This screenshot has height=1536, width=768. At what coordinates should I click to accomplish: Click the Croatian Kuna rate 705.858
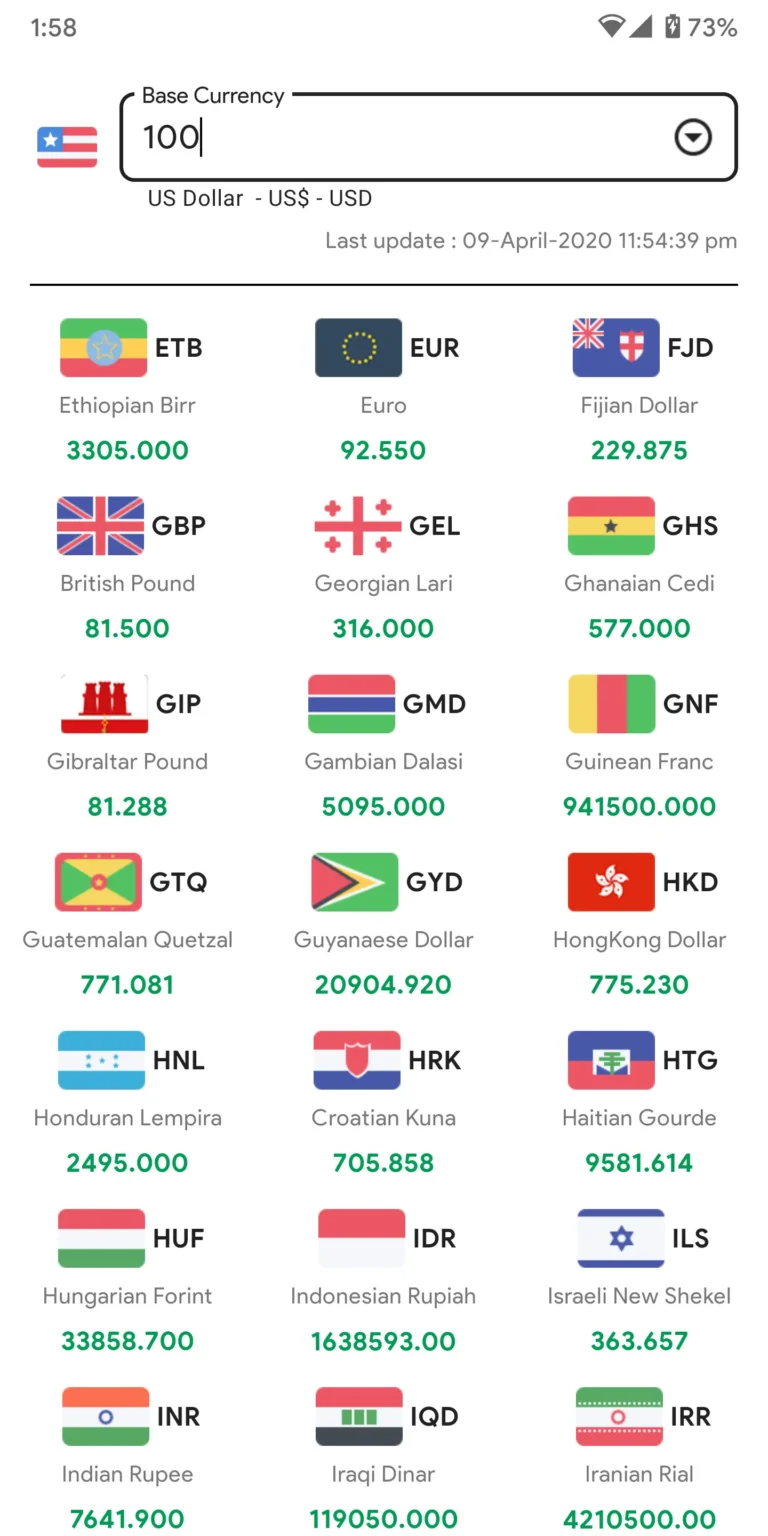pos(383,1162)
